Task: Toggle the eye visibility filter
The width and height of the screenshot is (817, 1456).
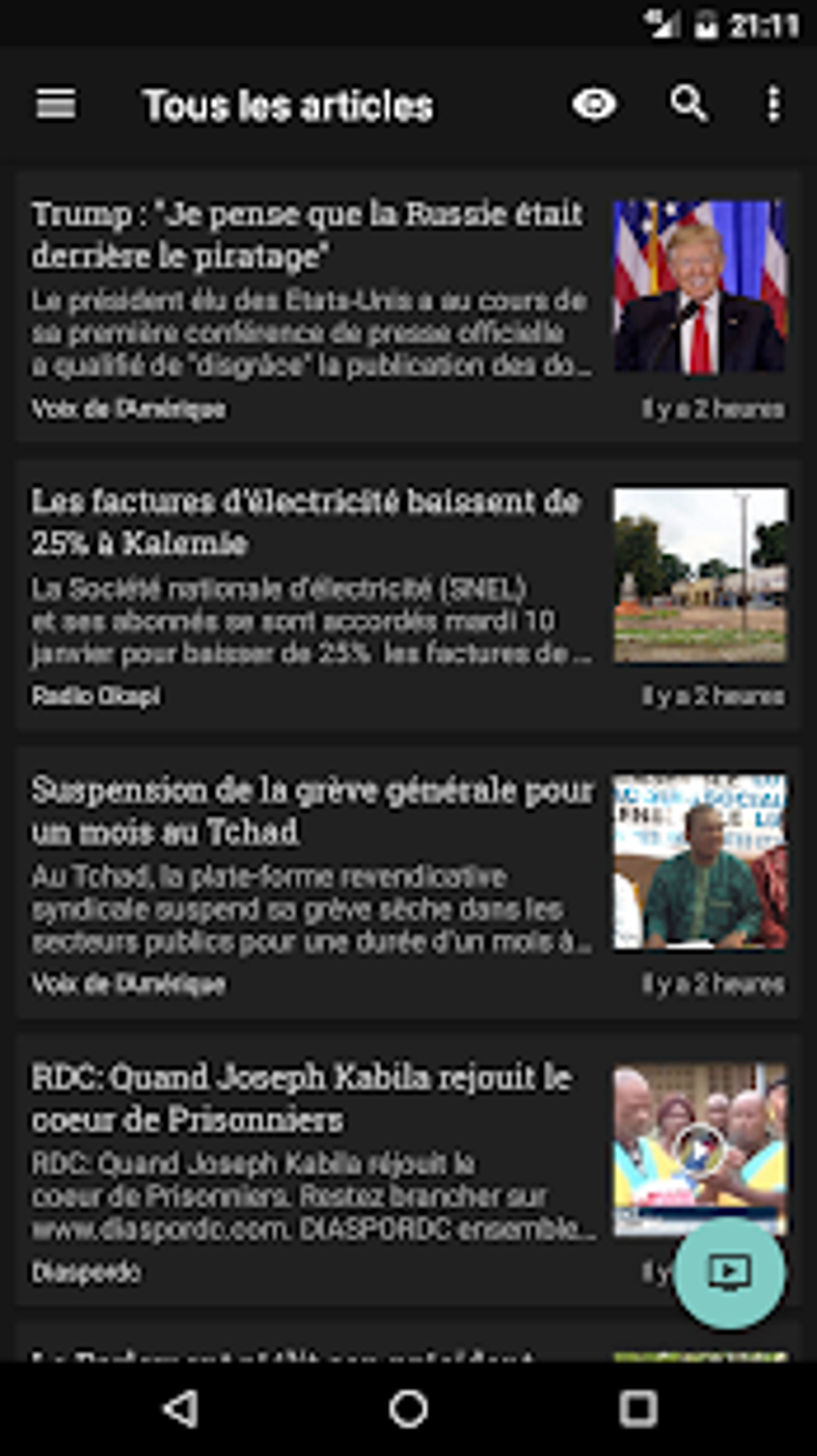Action: point(594,104)
